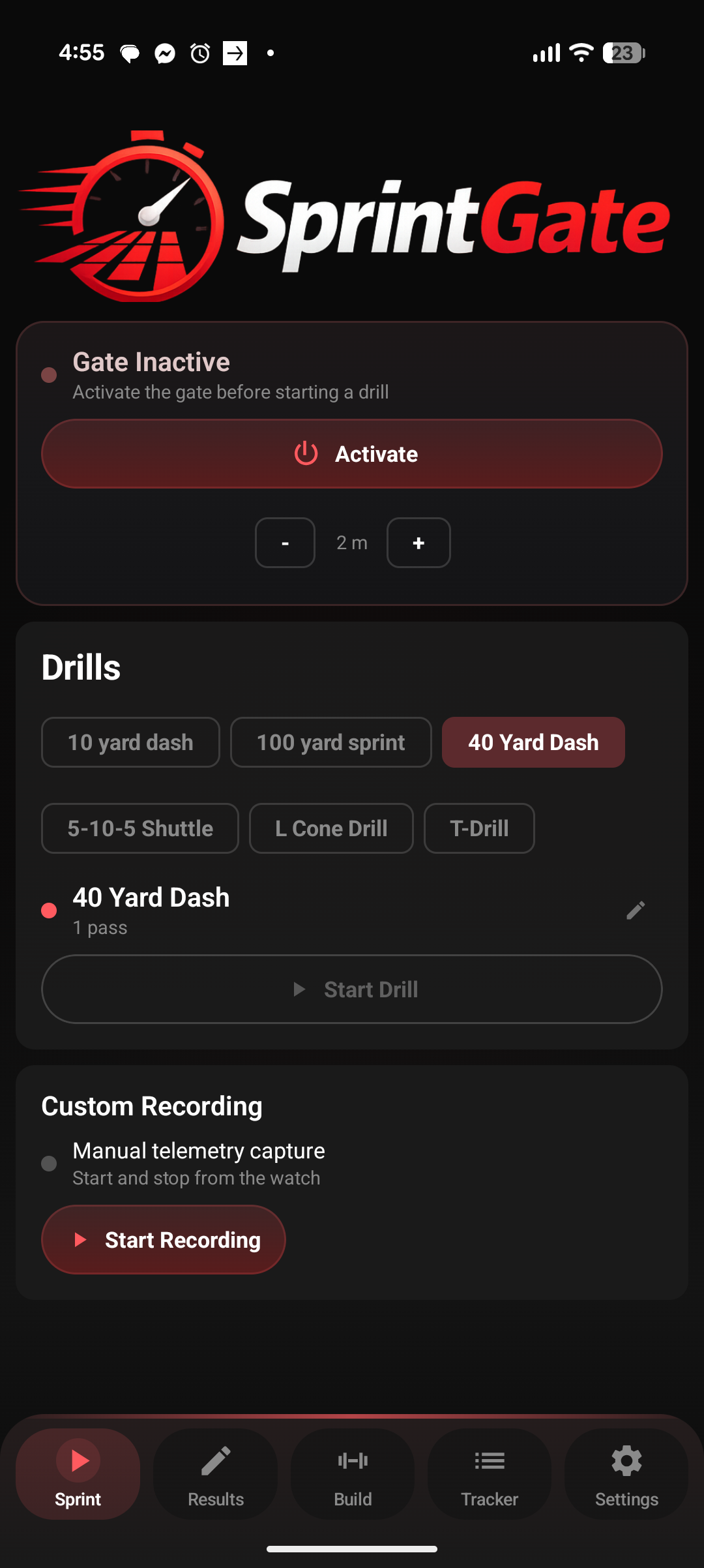704x1568 pixels.
Task: Select the L Cone Drill chip
Action: coord(331,828)
